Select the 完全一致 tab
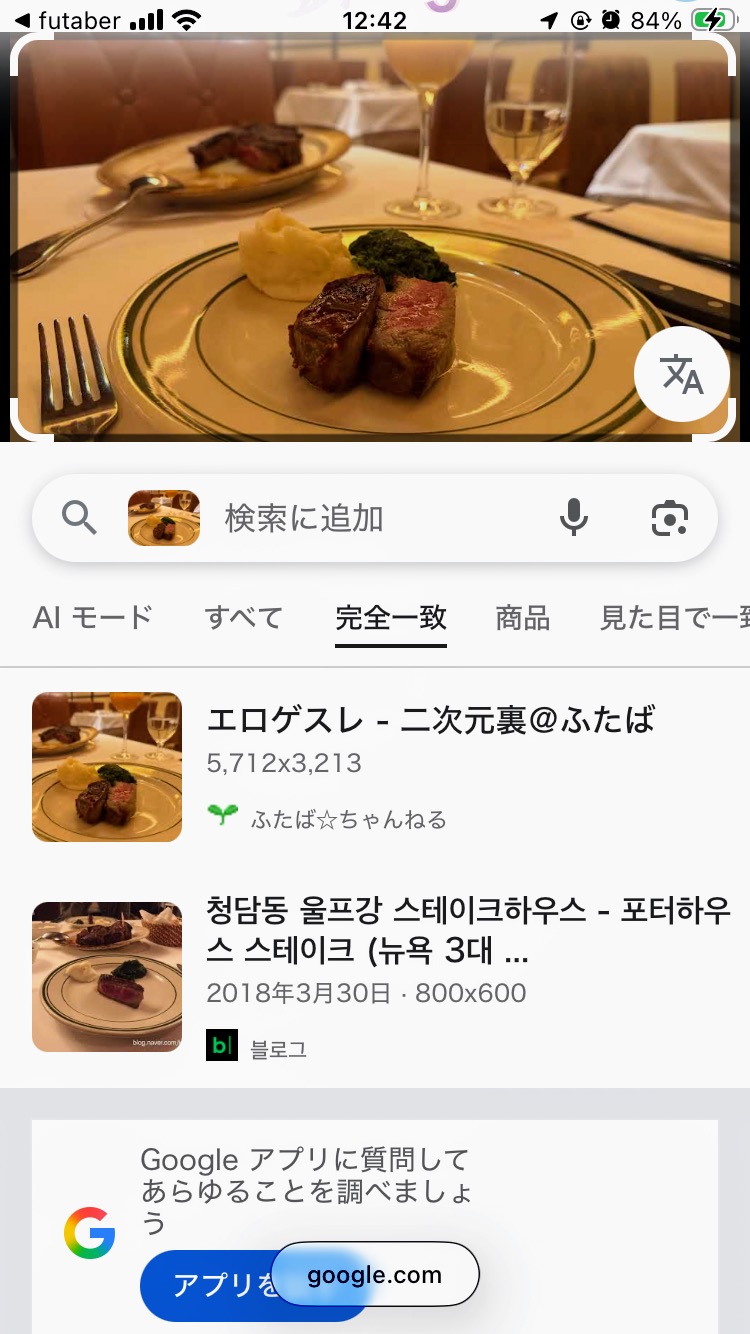 pos(391,617)
